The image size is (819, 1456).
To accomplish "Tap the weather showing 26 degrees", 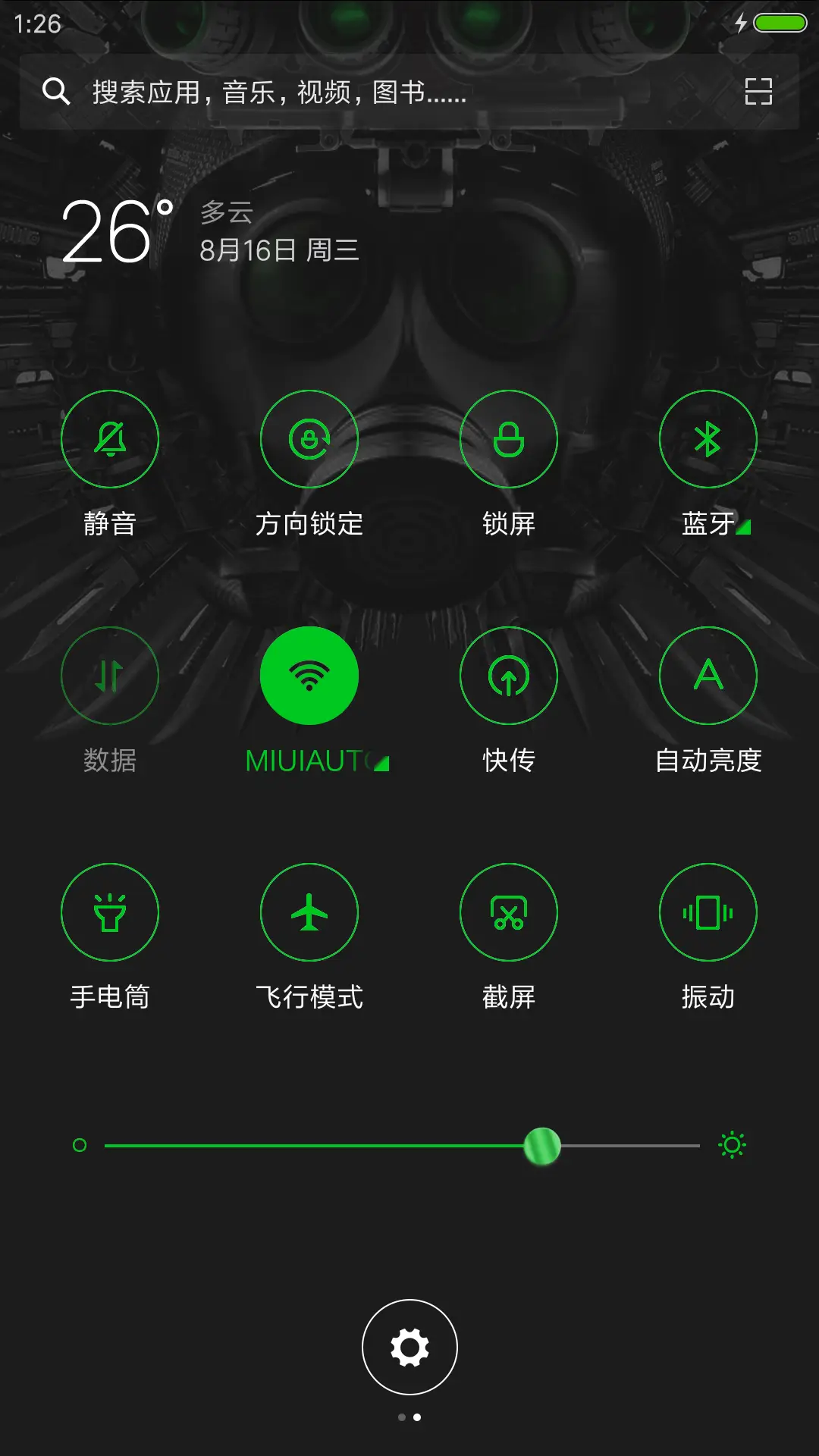I will (x=114, y=231).
